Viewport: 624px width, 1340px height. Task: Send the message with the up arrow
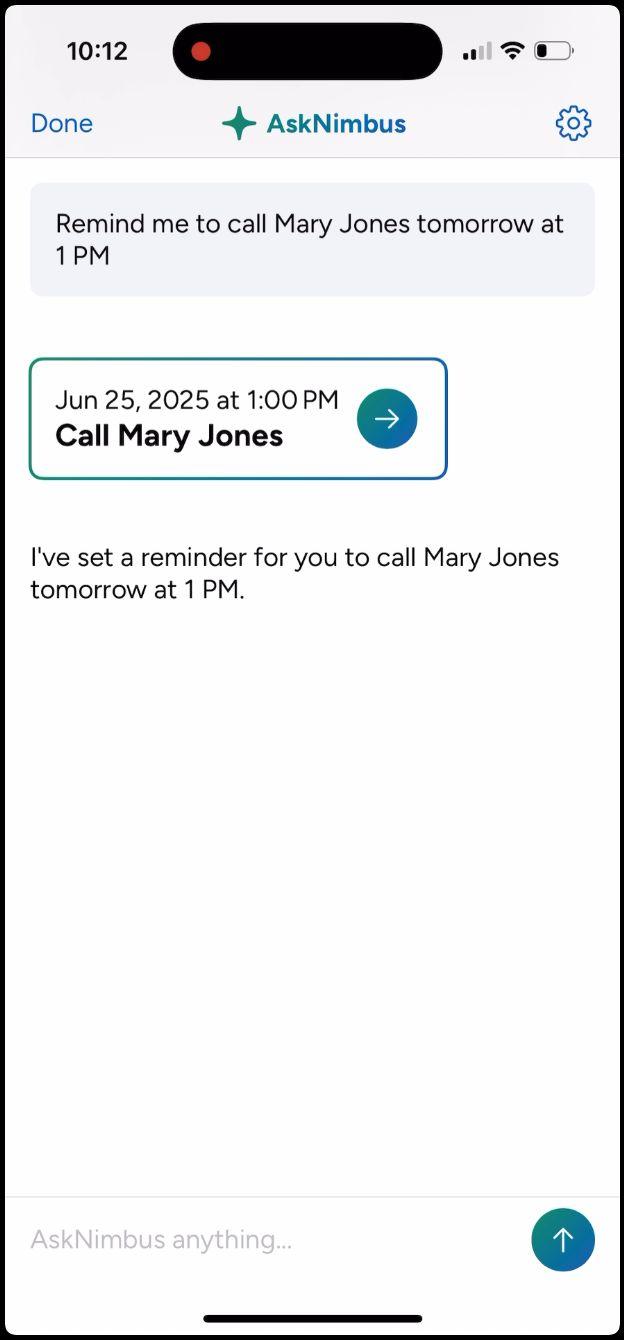tap(563, 1240)
